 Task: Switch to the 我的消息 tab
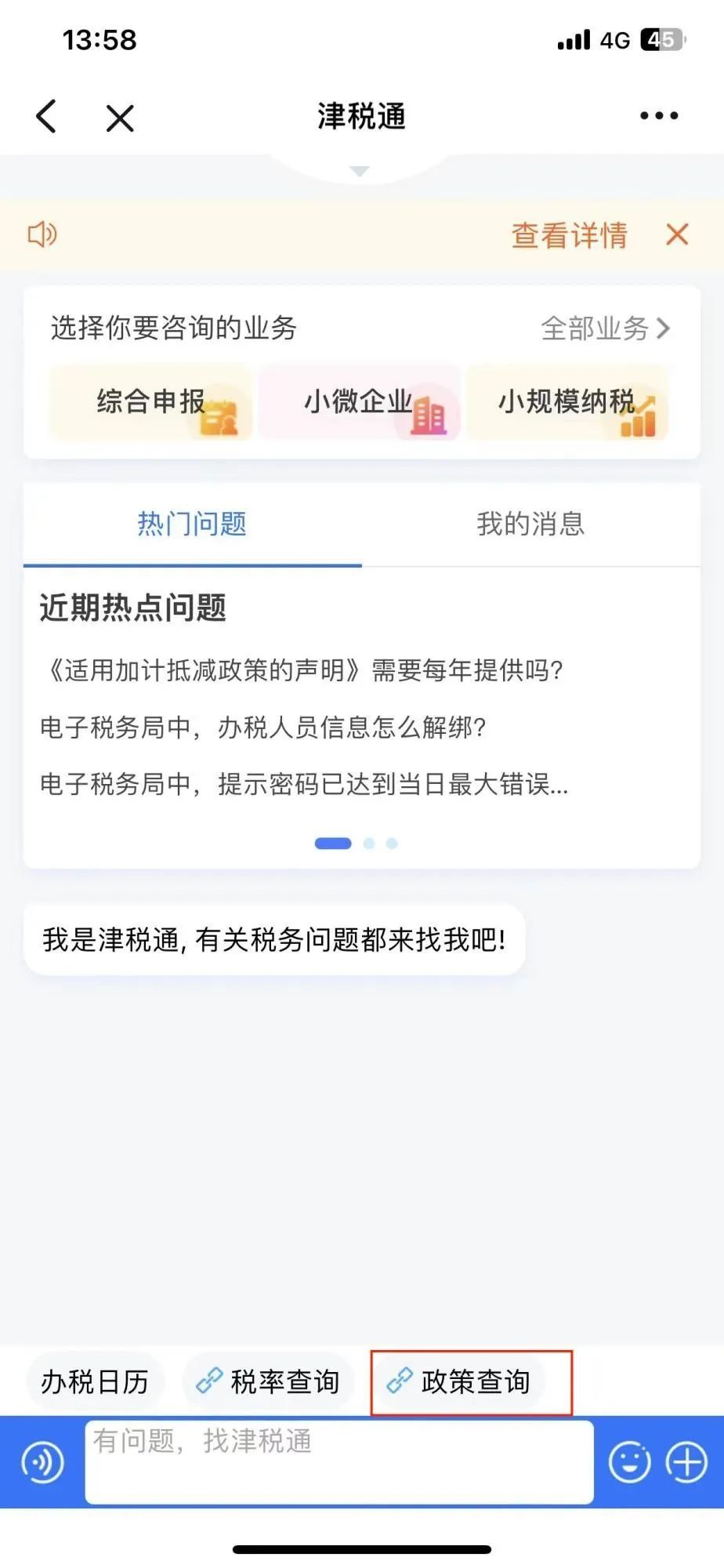(x=531, y=524)
